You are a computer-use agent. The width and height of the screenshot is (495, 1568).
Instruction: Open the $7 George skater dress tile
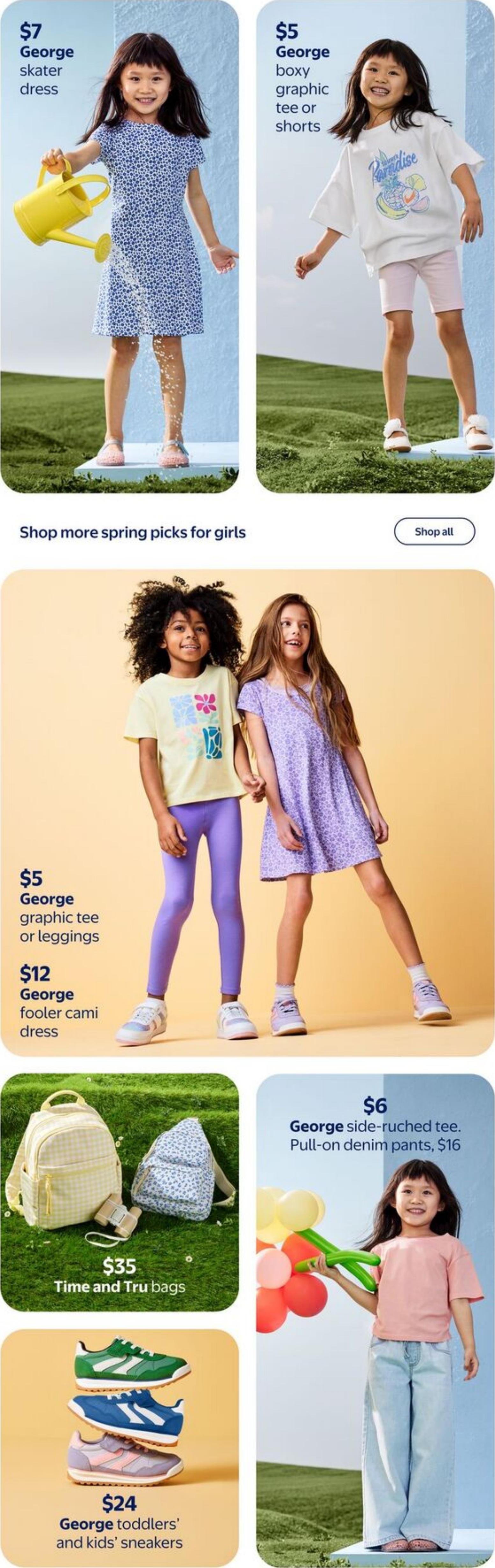120,246
